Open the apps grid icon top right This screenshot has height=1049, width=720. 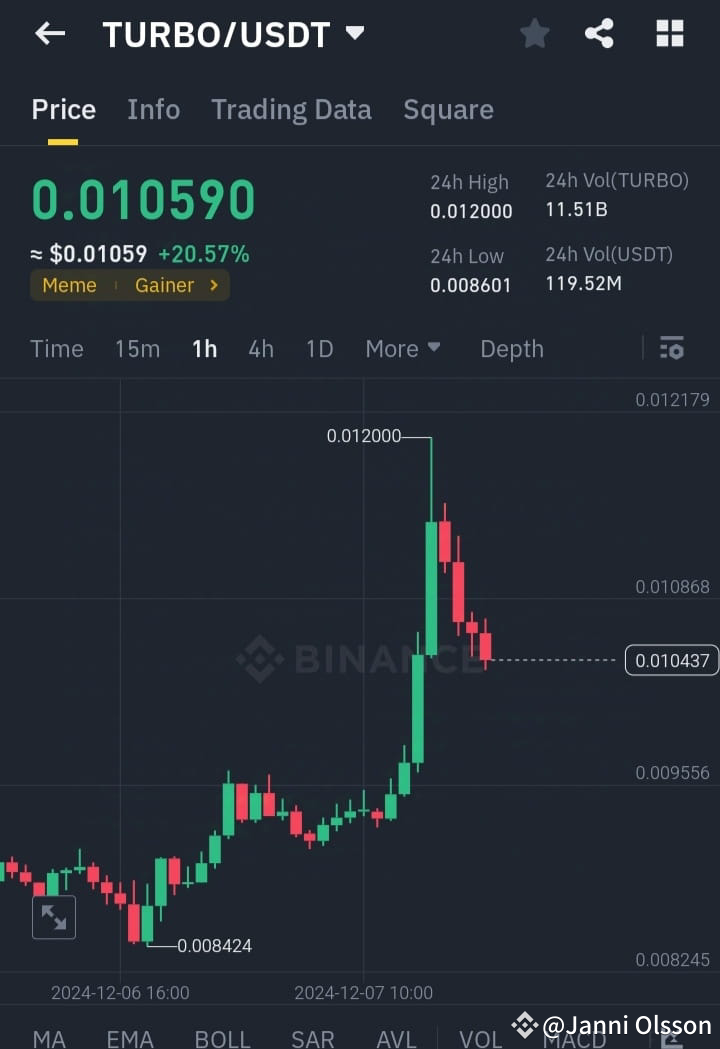tap(668, 33)
